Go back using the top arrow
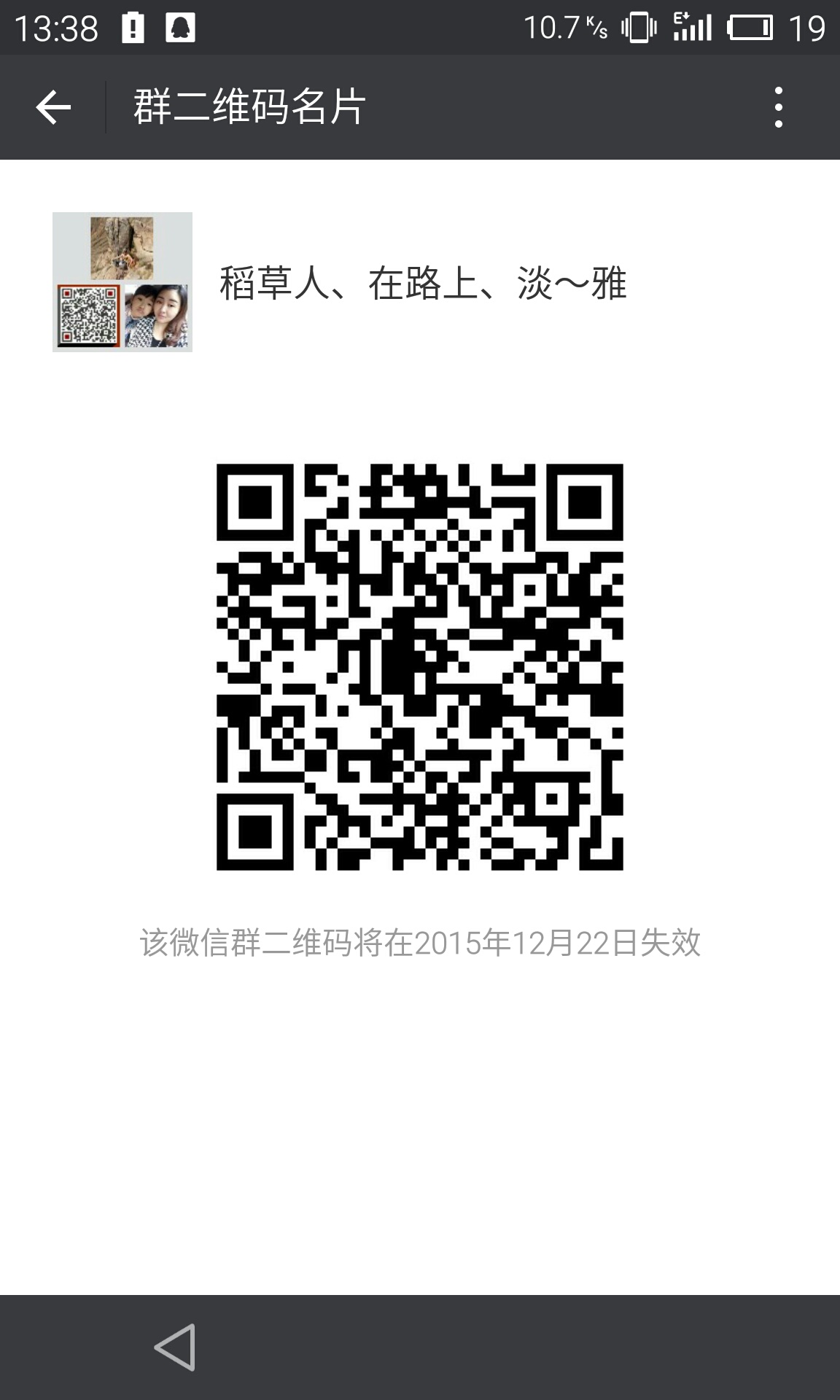The height and width of the screenshot is (1400, 840). 53,107
